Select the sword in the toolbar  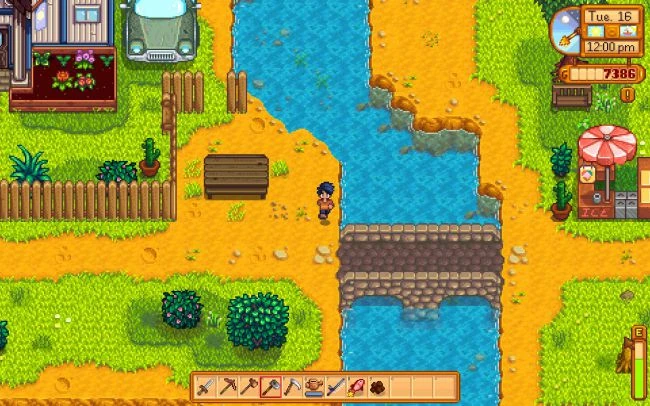205,387
